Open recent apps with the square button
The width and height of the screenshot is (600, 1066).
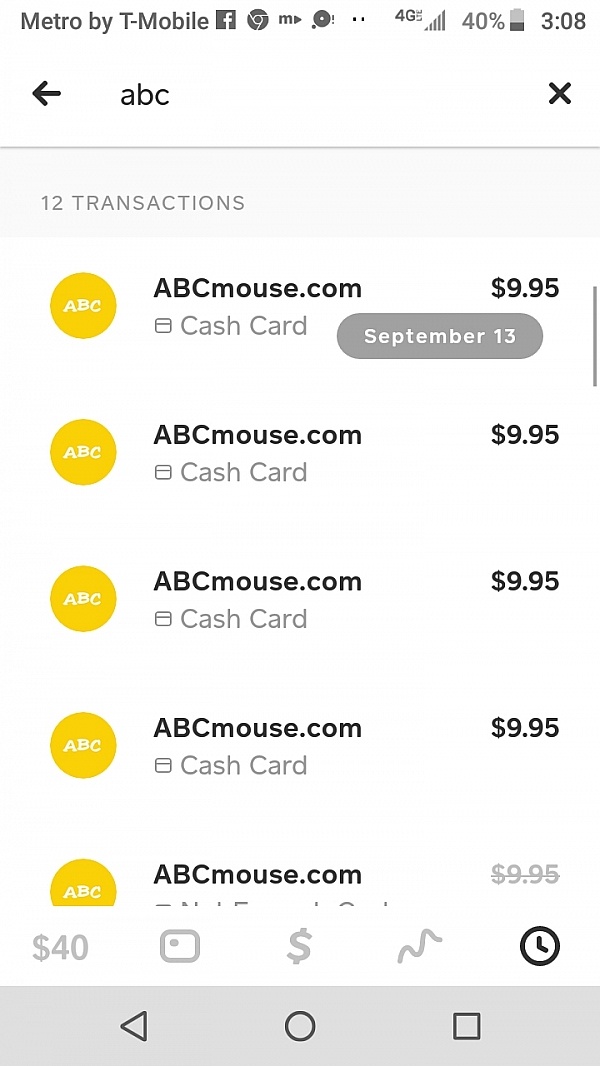467,1026
